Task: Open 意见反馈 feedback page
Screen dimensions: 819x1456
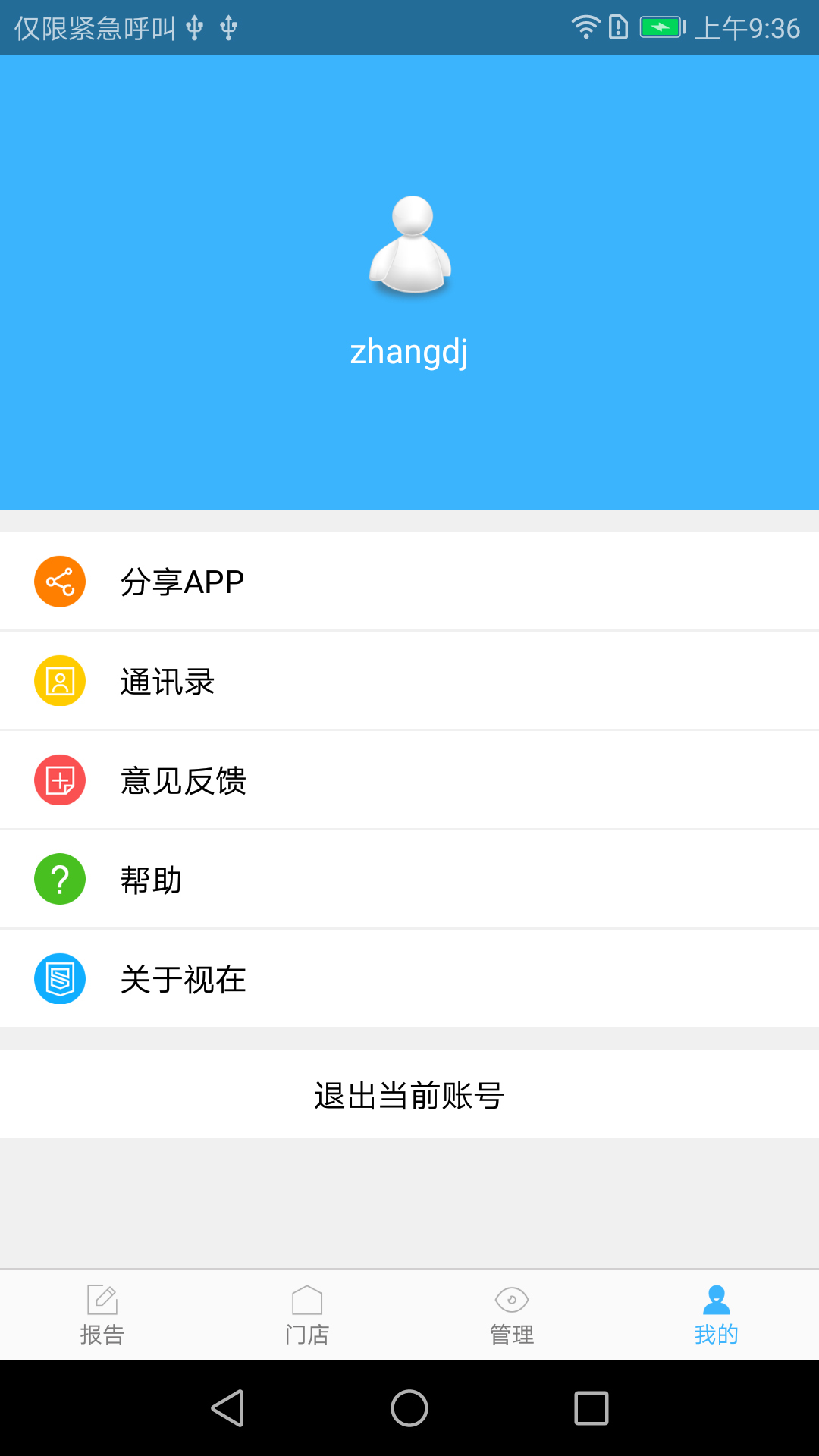Action: click(409, 780)
